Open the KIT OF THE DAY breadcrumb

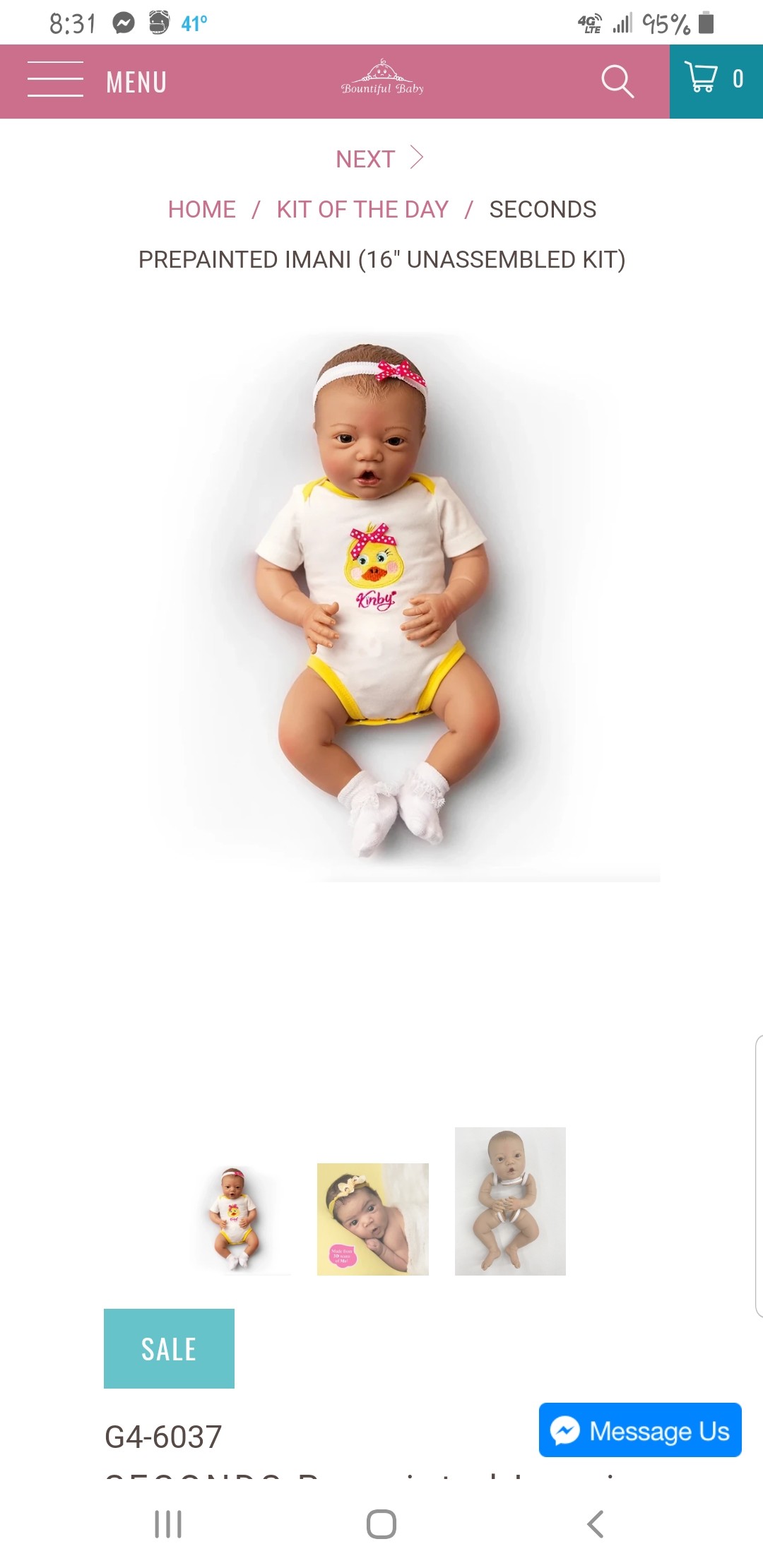pos(362,210)
